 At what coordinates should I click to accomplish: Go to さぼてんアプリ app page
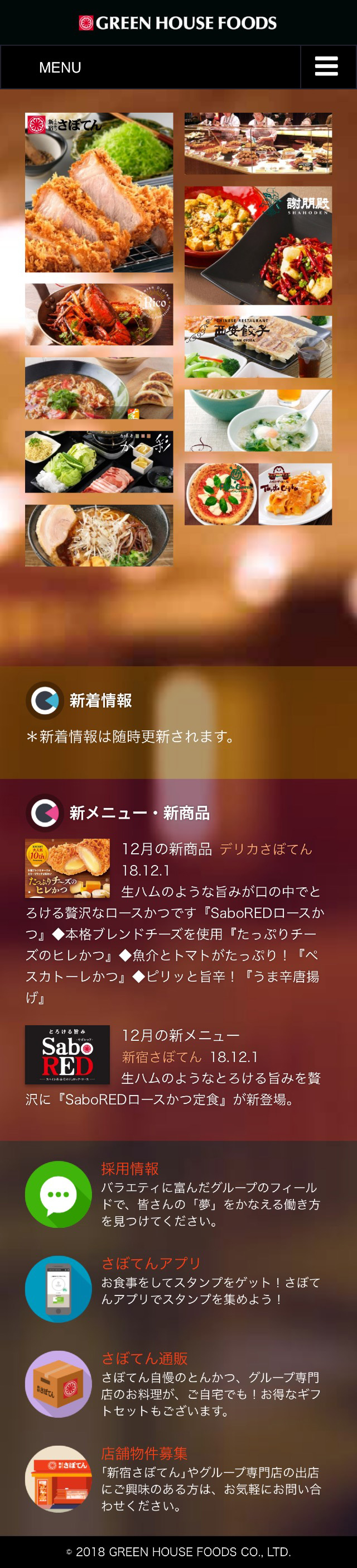click(150, 1263)
